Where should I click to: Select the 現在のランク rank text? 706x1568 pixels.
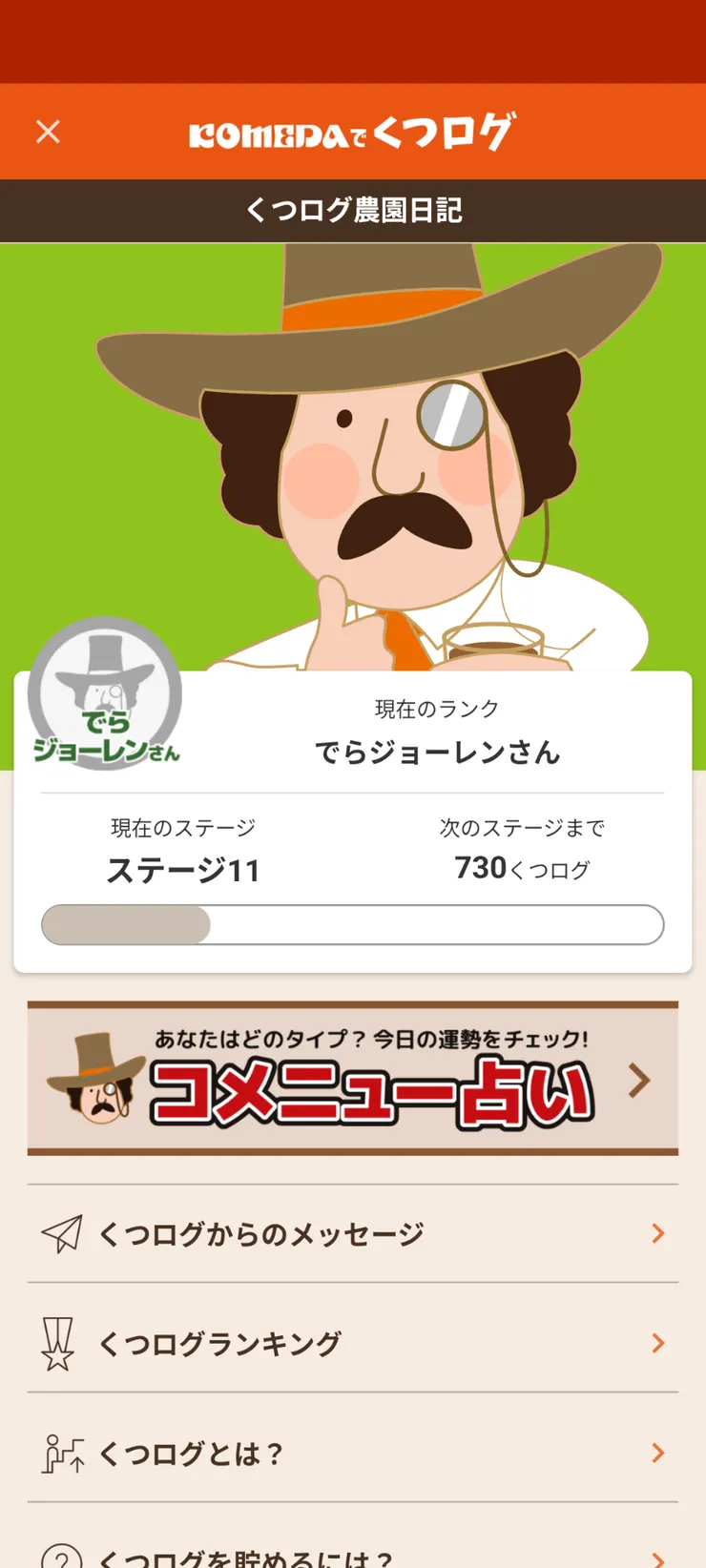[436, 708]
